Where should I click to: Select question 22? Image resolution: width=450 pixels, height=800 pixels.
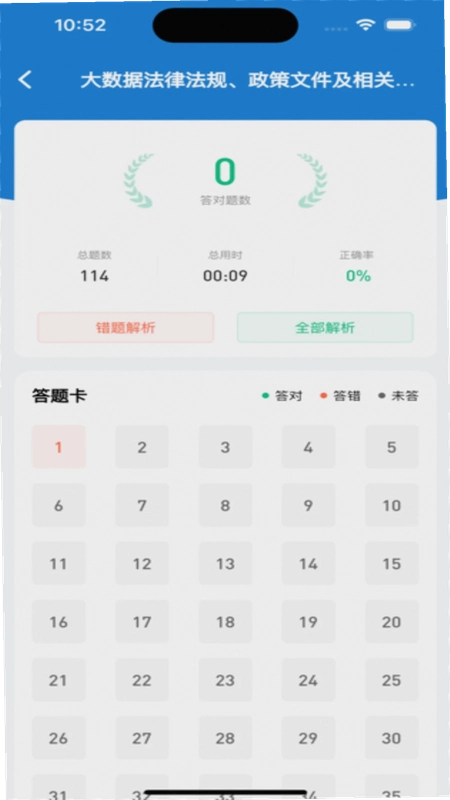142,680
